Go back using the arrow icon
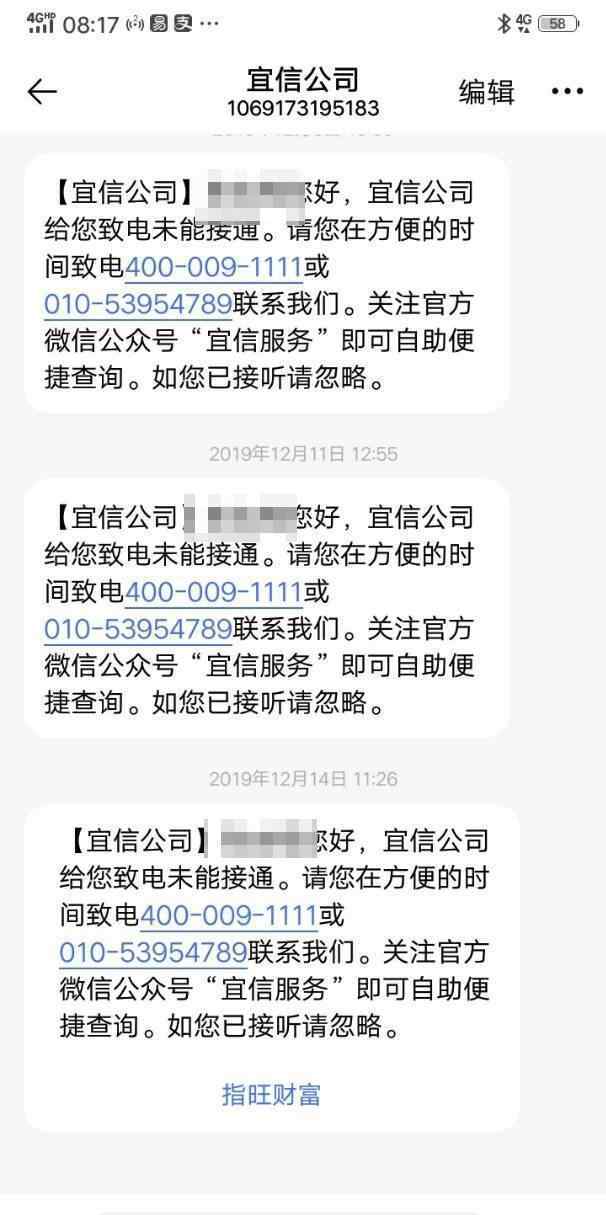Viewport: 606px width, 1215px height. [42, 92]
